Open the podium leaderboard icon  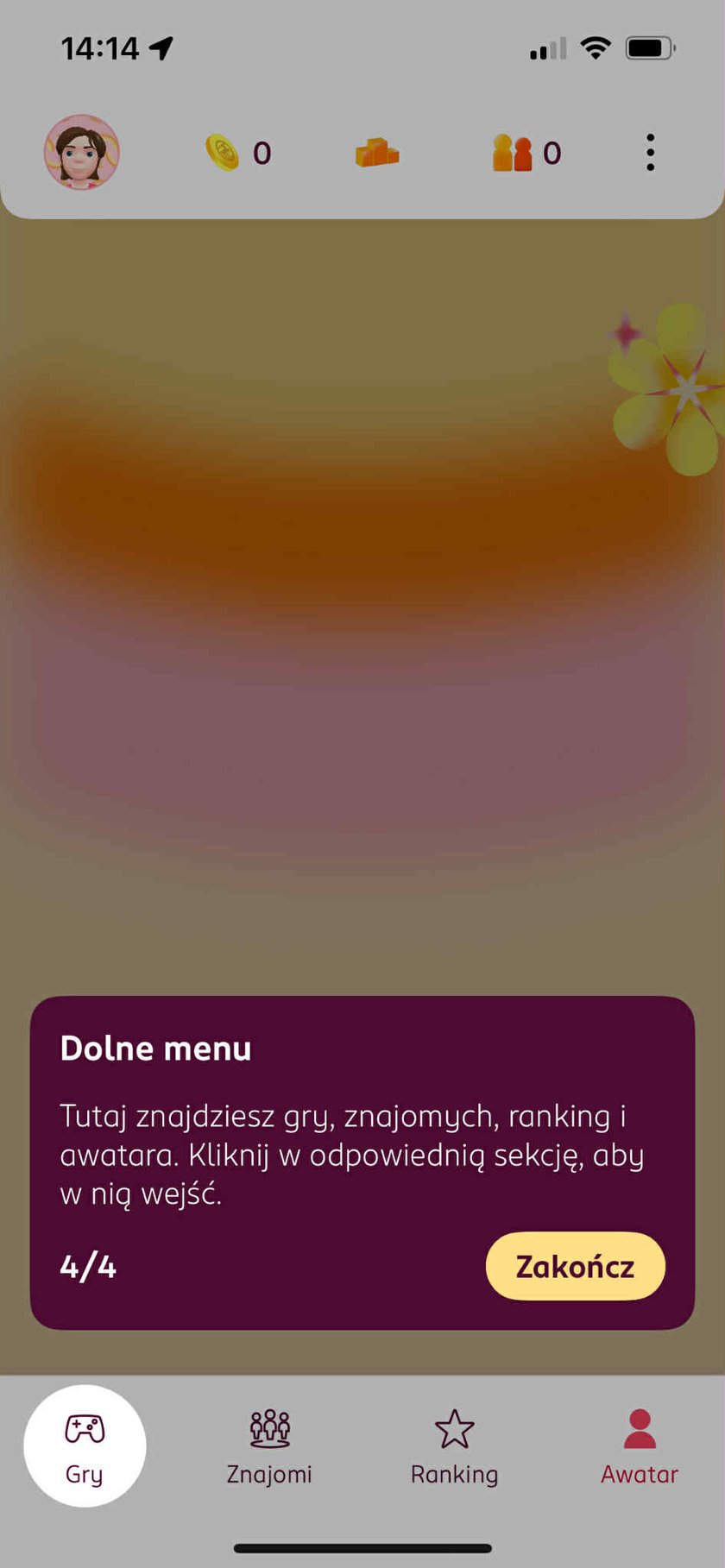click(377, 153)
